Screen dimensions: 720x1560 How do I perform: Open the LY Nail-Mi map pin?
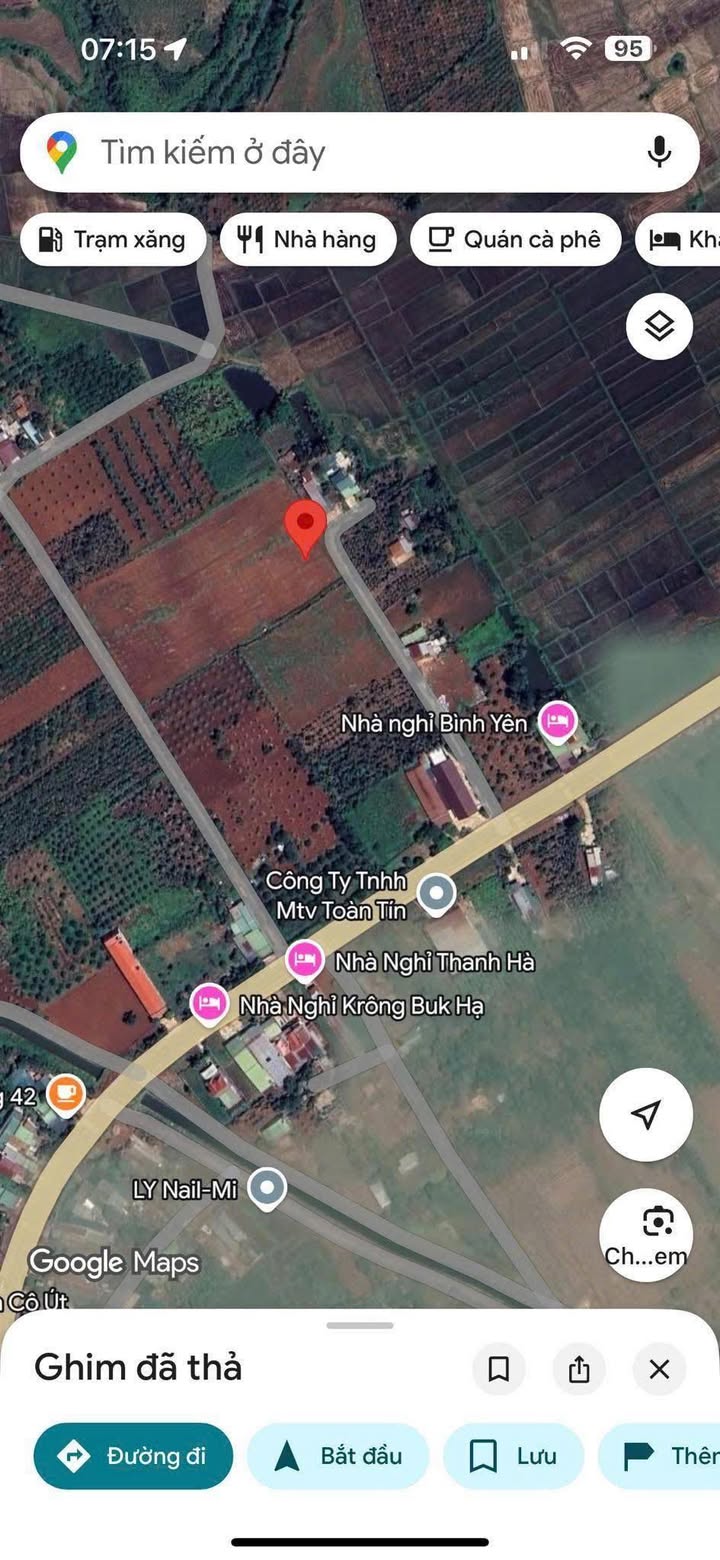(266, 1189)
